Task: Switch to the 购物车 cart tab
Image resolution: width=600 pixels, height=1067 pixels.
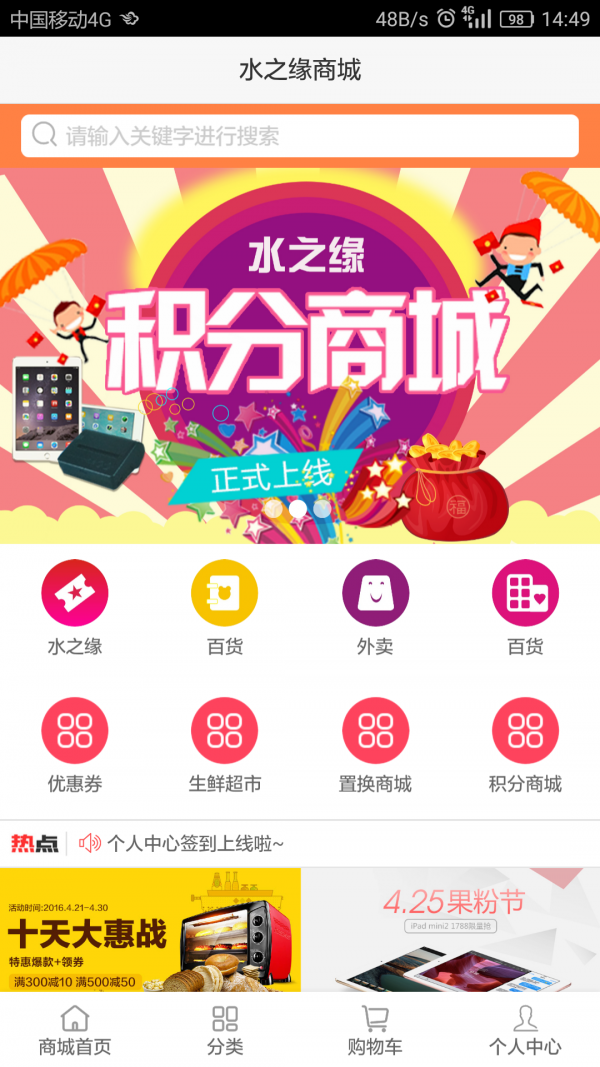Action: pyautogui.click(x=375, y=1031)
